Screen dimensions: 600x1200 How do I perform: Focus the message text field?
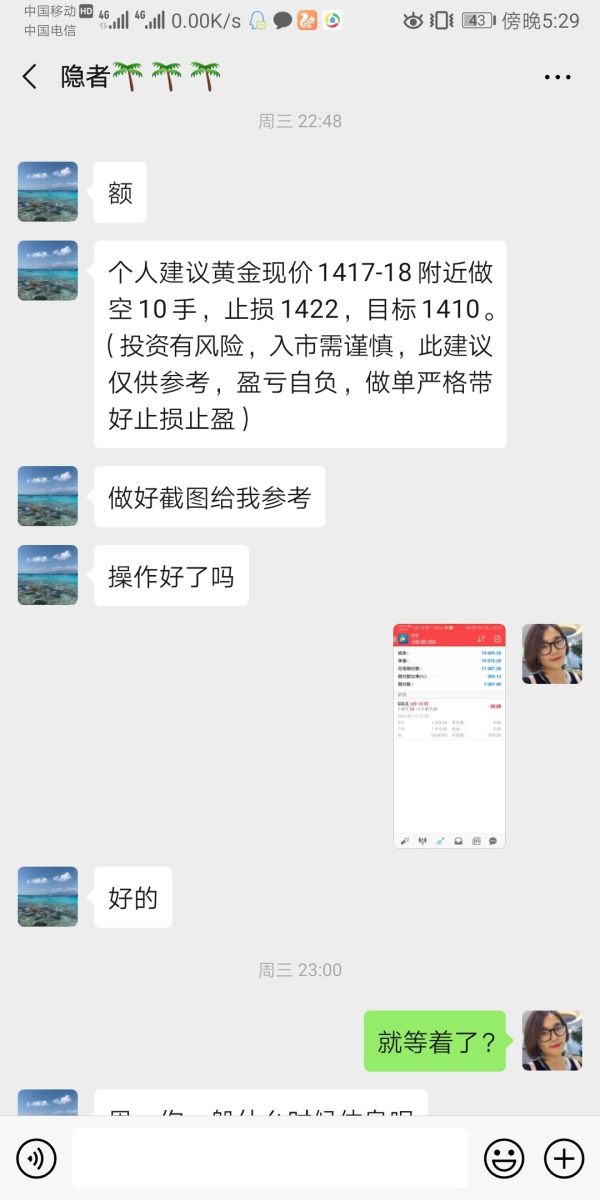coord(269,1158)
